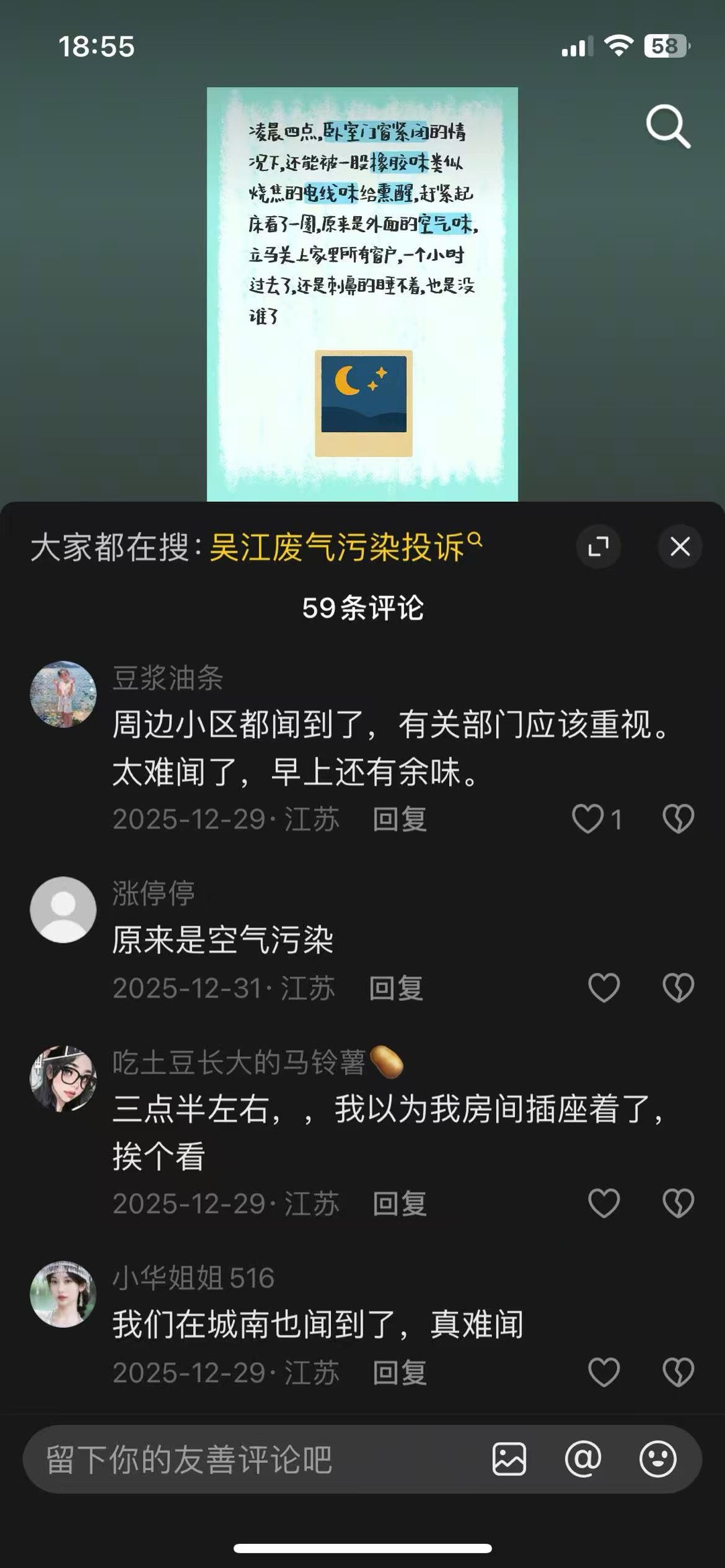Attach an image to your comment
Image resolution: width=725 pixels, height=1568 pixels.
510,1460
